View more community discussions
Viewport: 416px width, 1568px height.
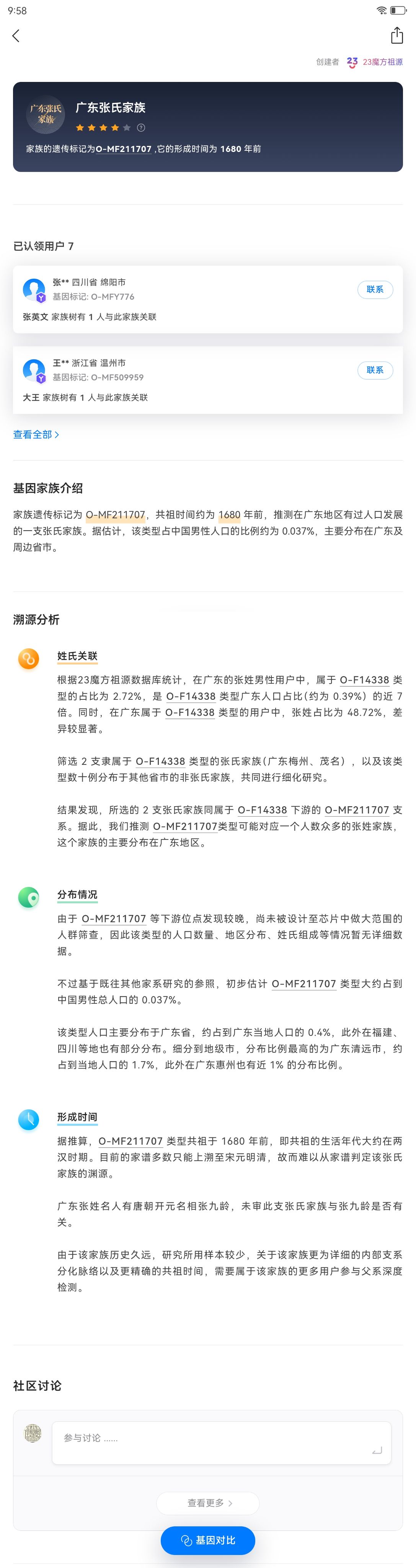208,1503
